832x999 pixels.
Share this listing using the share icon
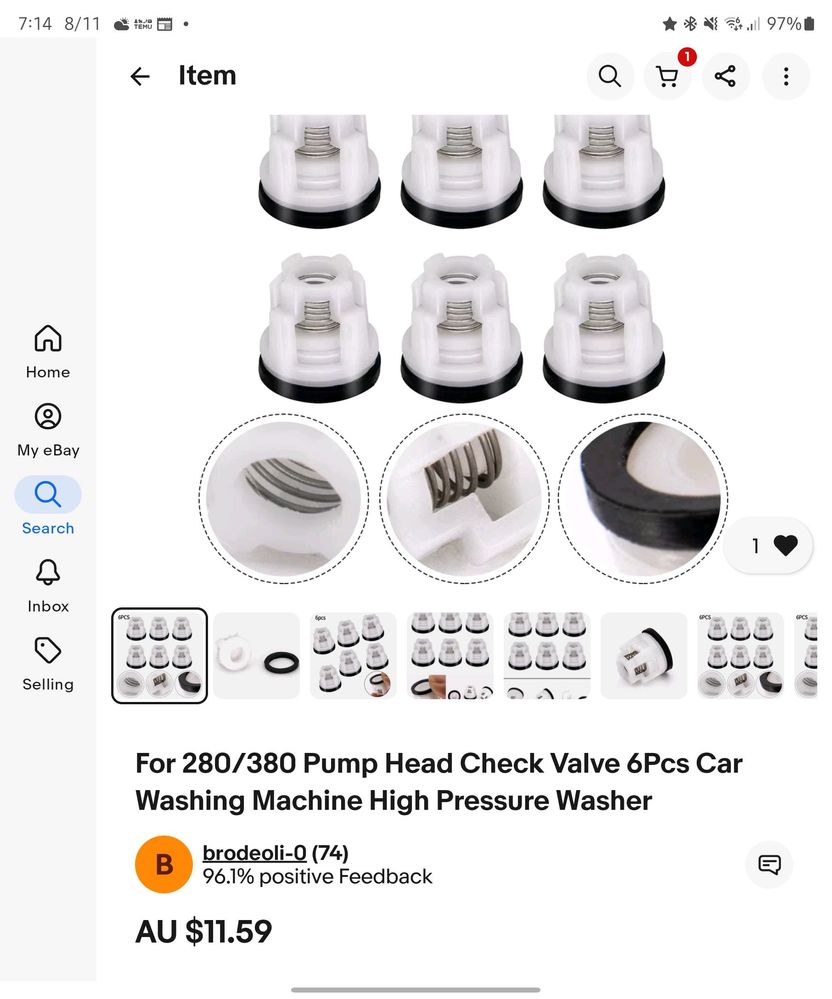click(x=726, y=76)
